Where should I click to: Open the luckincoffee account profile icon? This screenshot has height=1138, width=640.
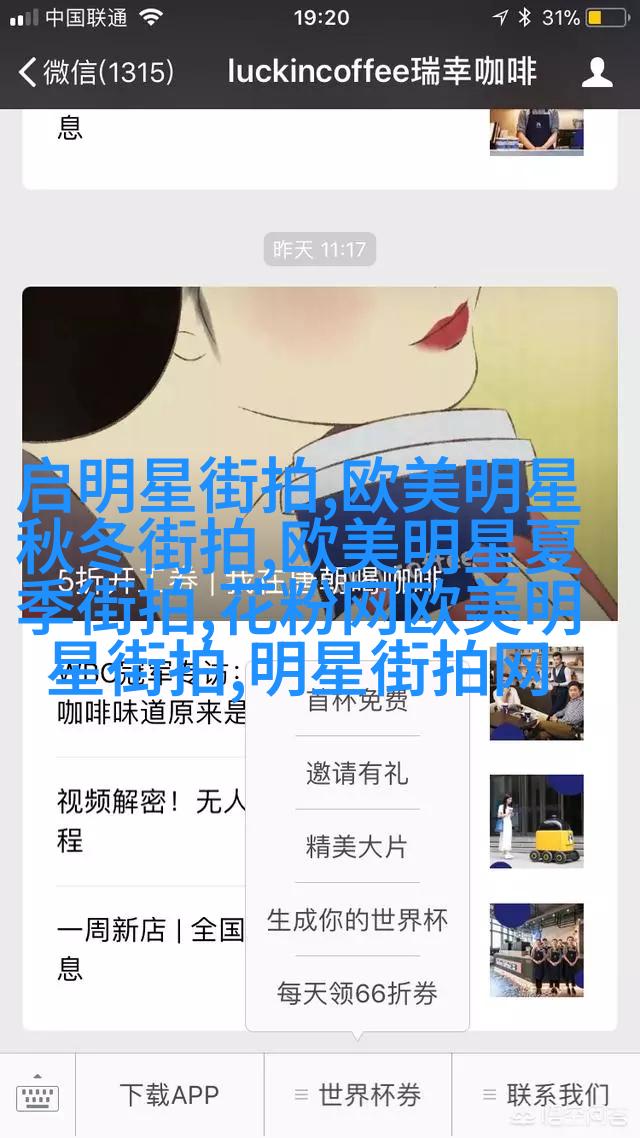[x=597, y=72]
